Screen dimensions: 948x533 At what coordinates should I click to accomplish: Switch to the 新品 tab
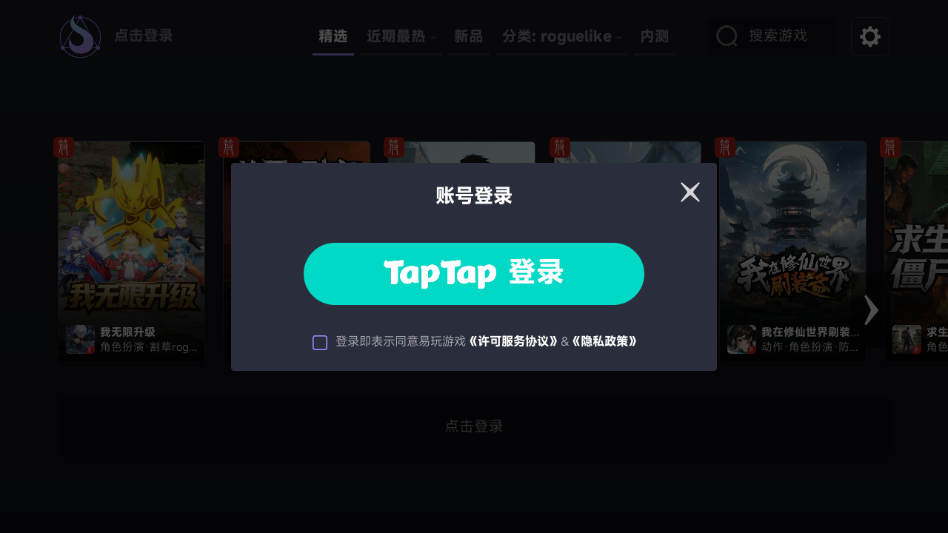[x=467, y=36]
